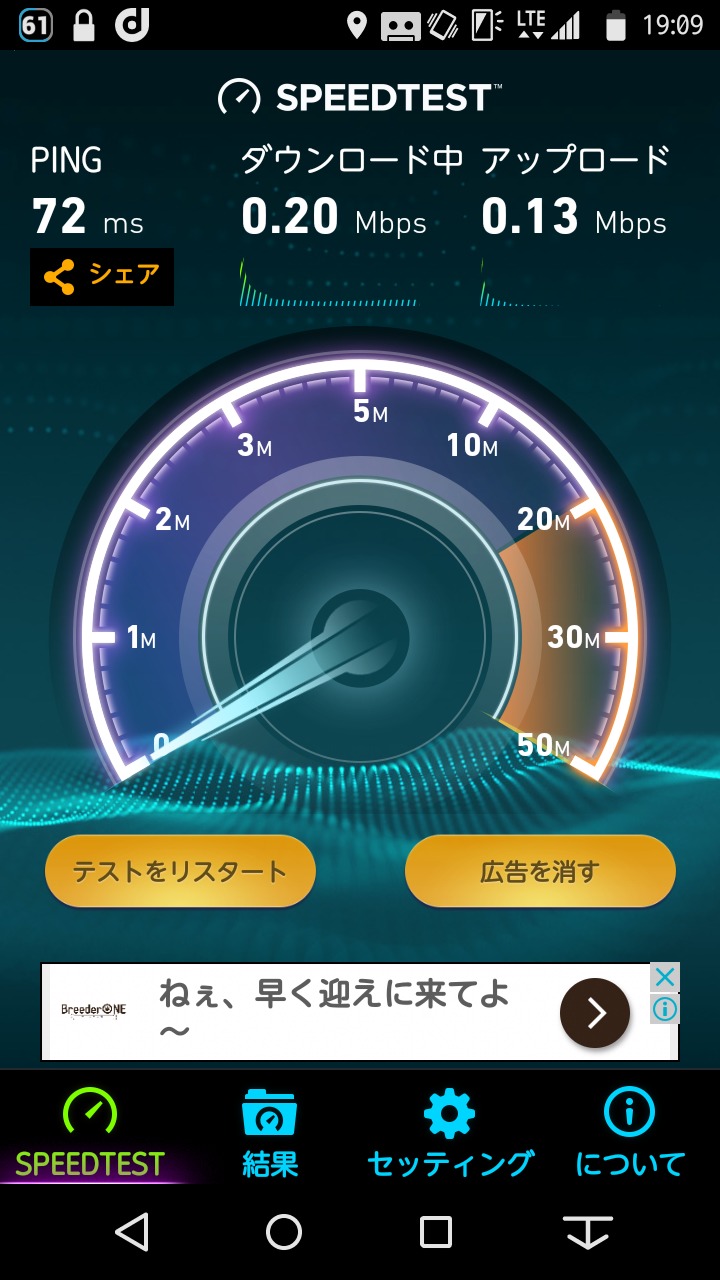Tap the 広告を消す button

point(540,871)
